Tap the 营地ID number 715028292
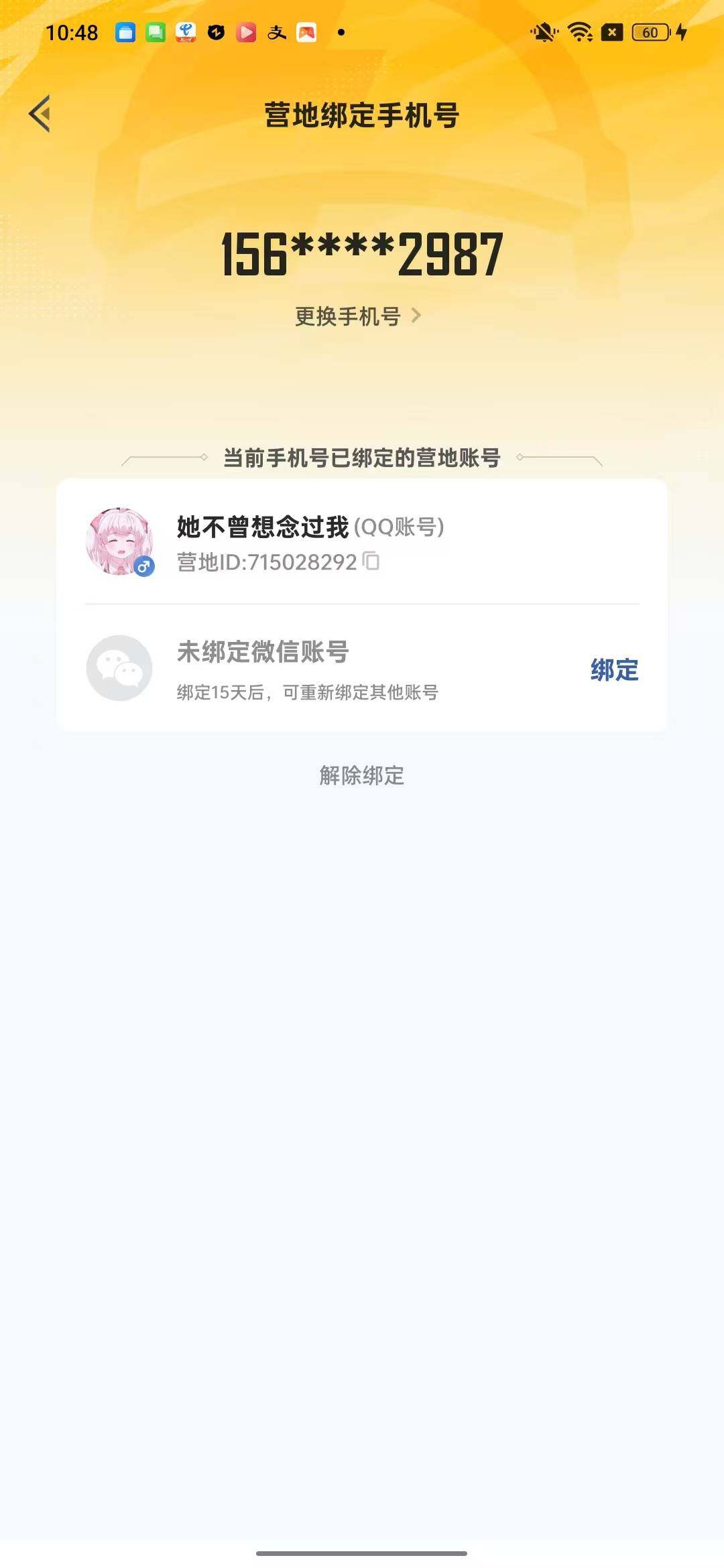This screenshot has width=724, height=1568. tap(301, 562)
